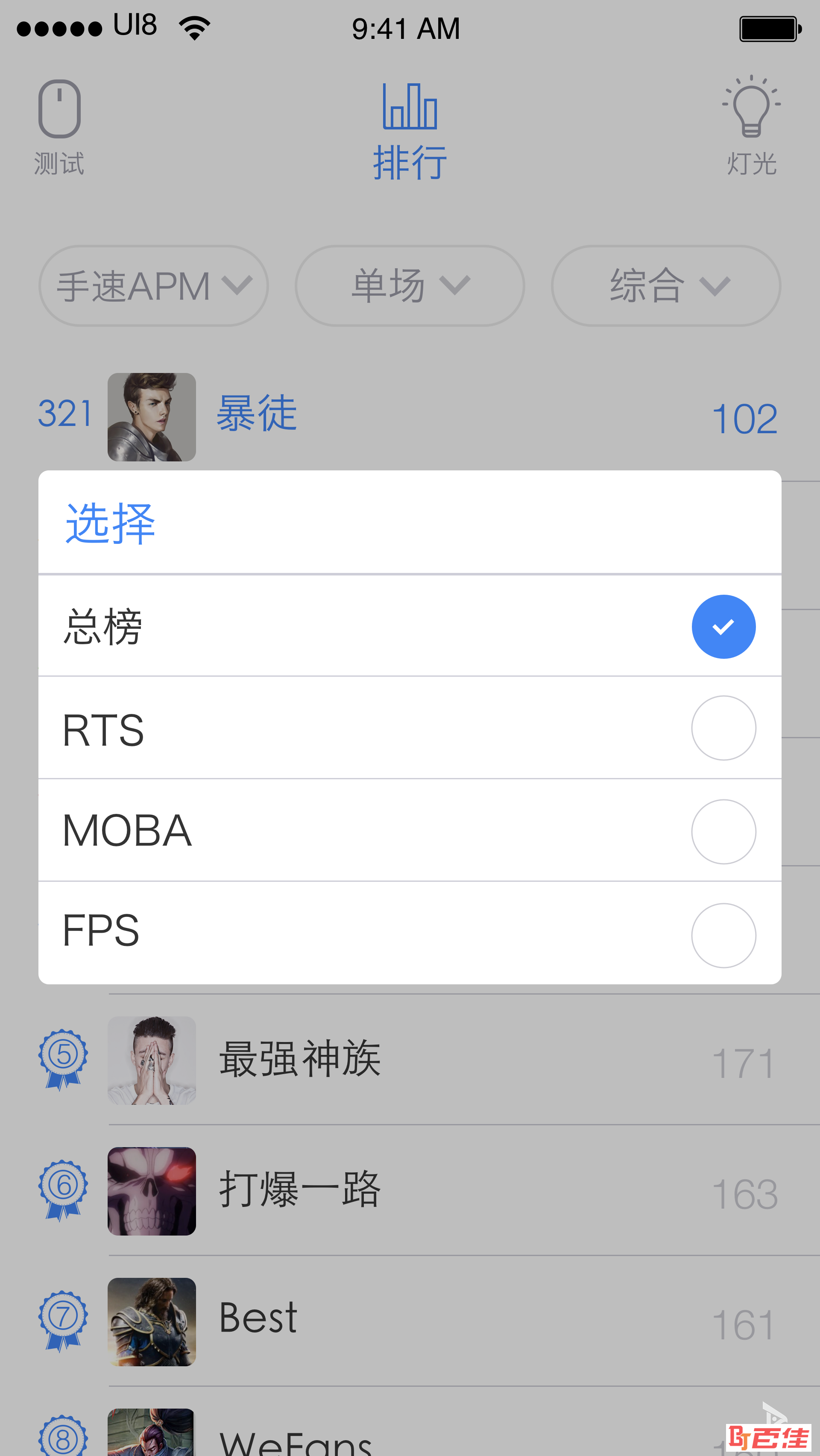Tap the Best player row
This screenshot has height=1456, width=820.
[410, 1321]
